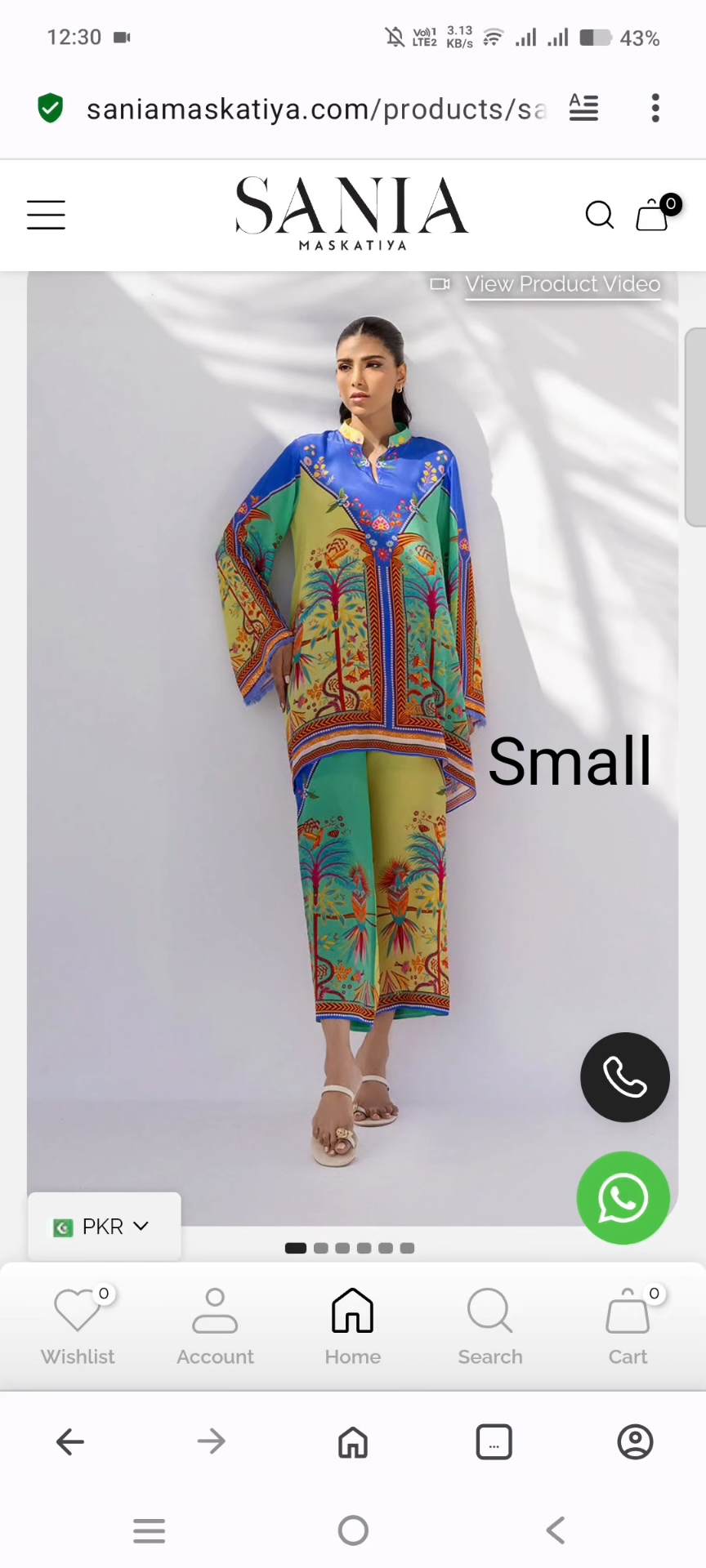The height and width of the screenshot is (1568, 706).
Task: Toggle the browser overflow three-dot menu
Action: 655,108
